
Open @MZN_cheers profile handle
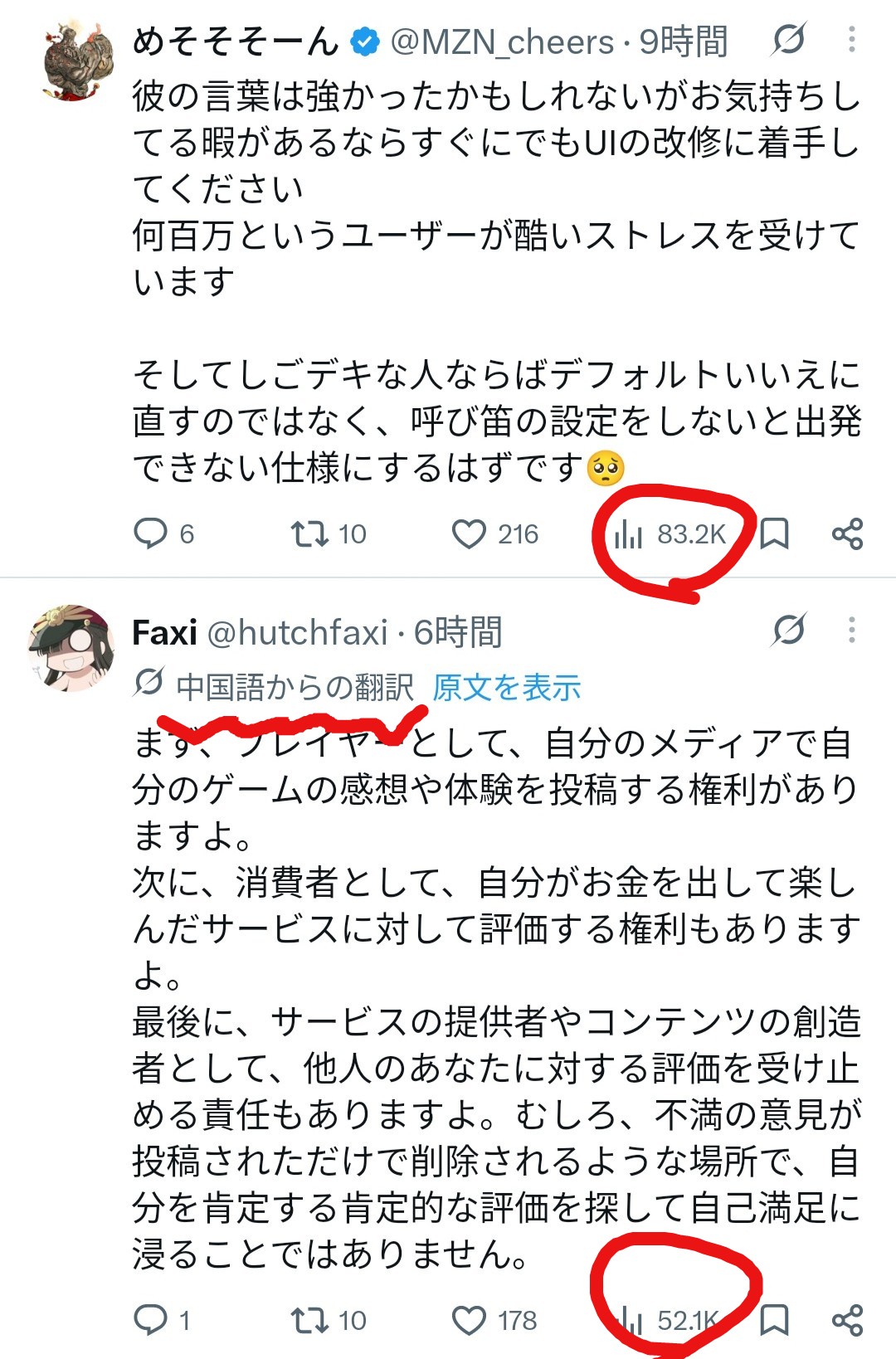503,41
